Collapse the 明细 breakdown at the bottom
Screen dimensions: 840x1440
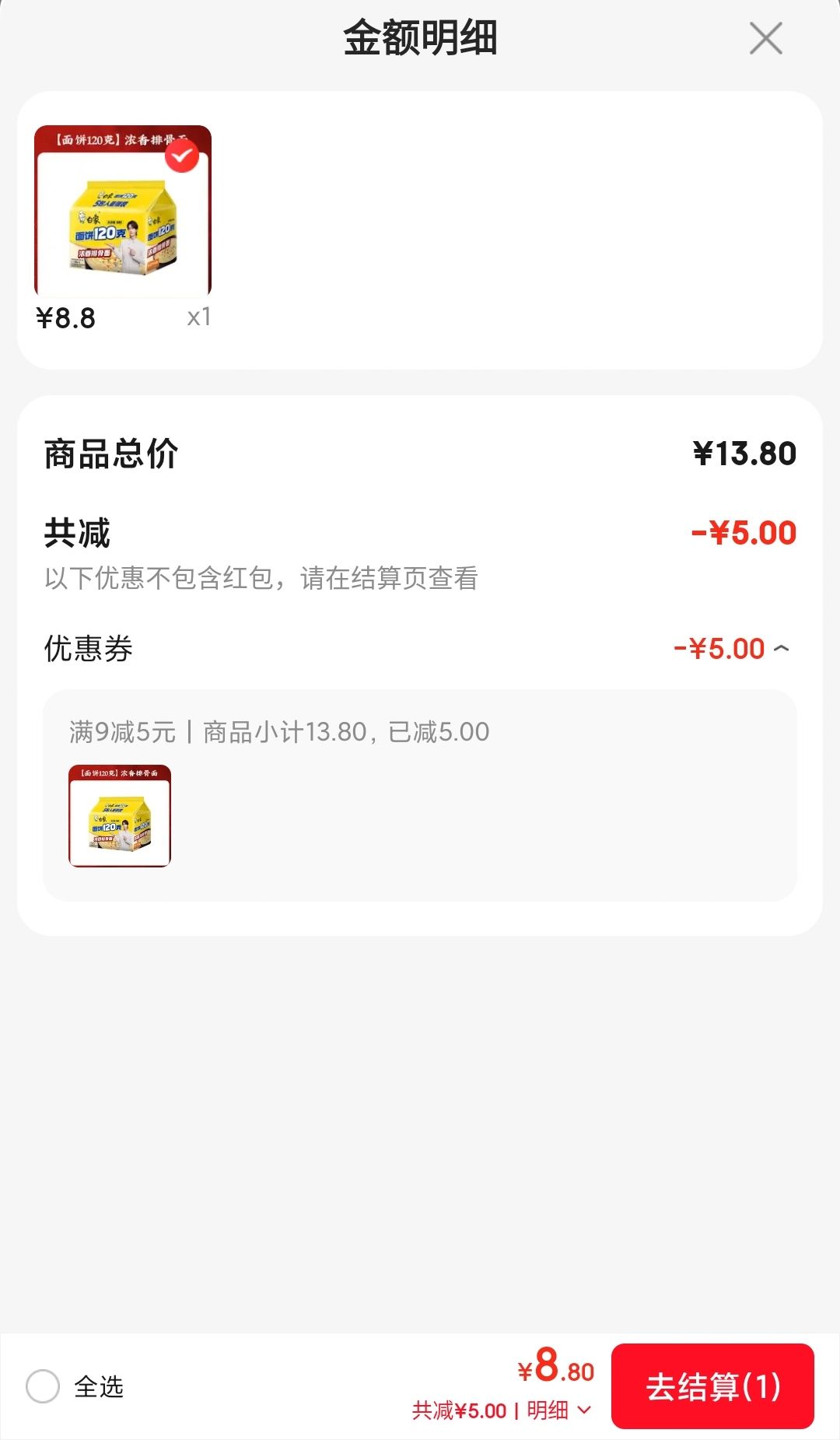click(x=559, y=1410)
